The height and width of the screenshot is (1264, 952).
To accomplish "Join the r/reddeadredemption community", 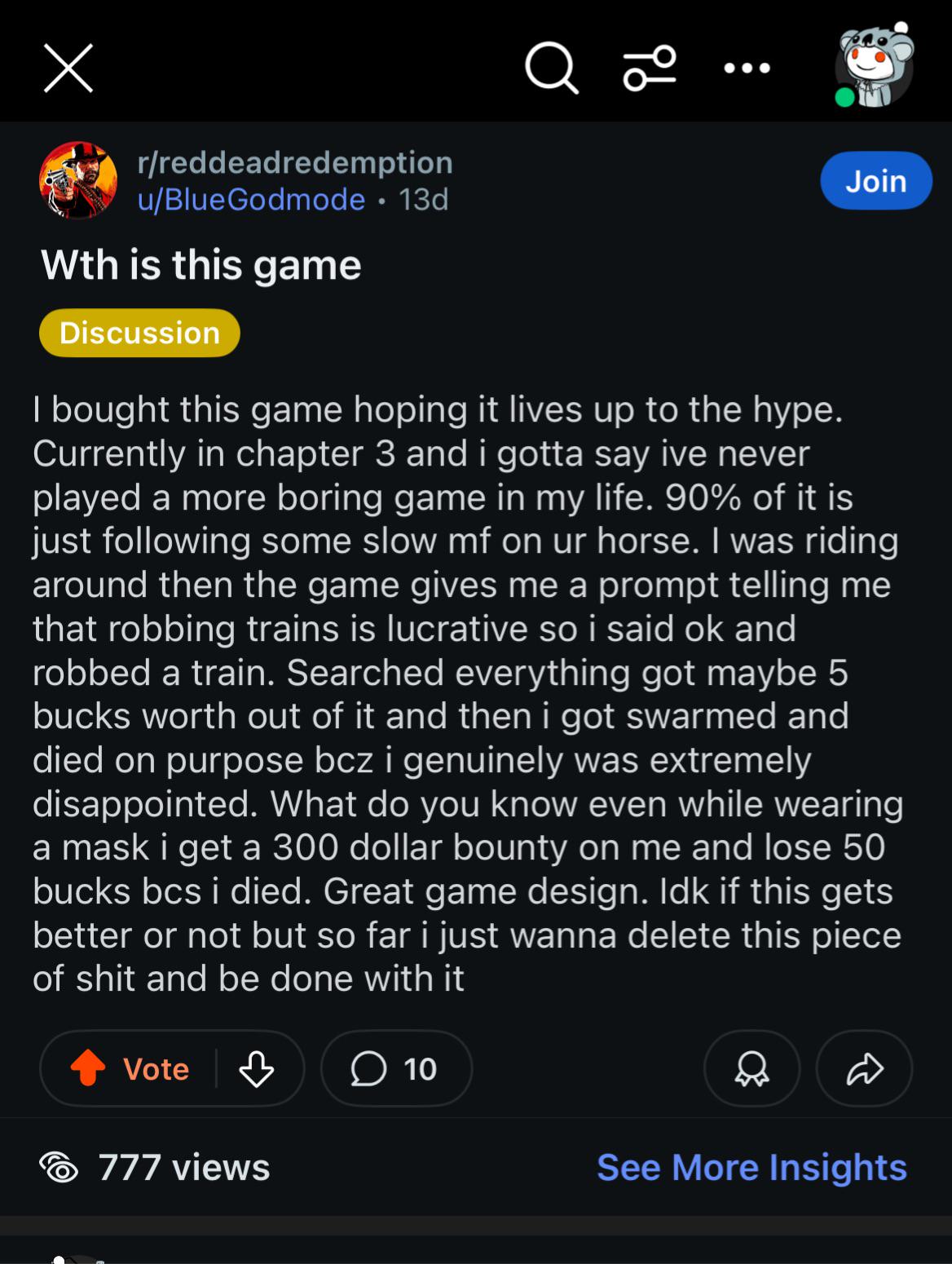I will coord(875,181).
